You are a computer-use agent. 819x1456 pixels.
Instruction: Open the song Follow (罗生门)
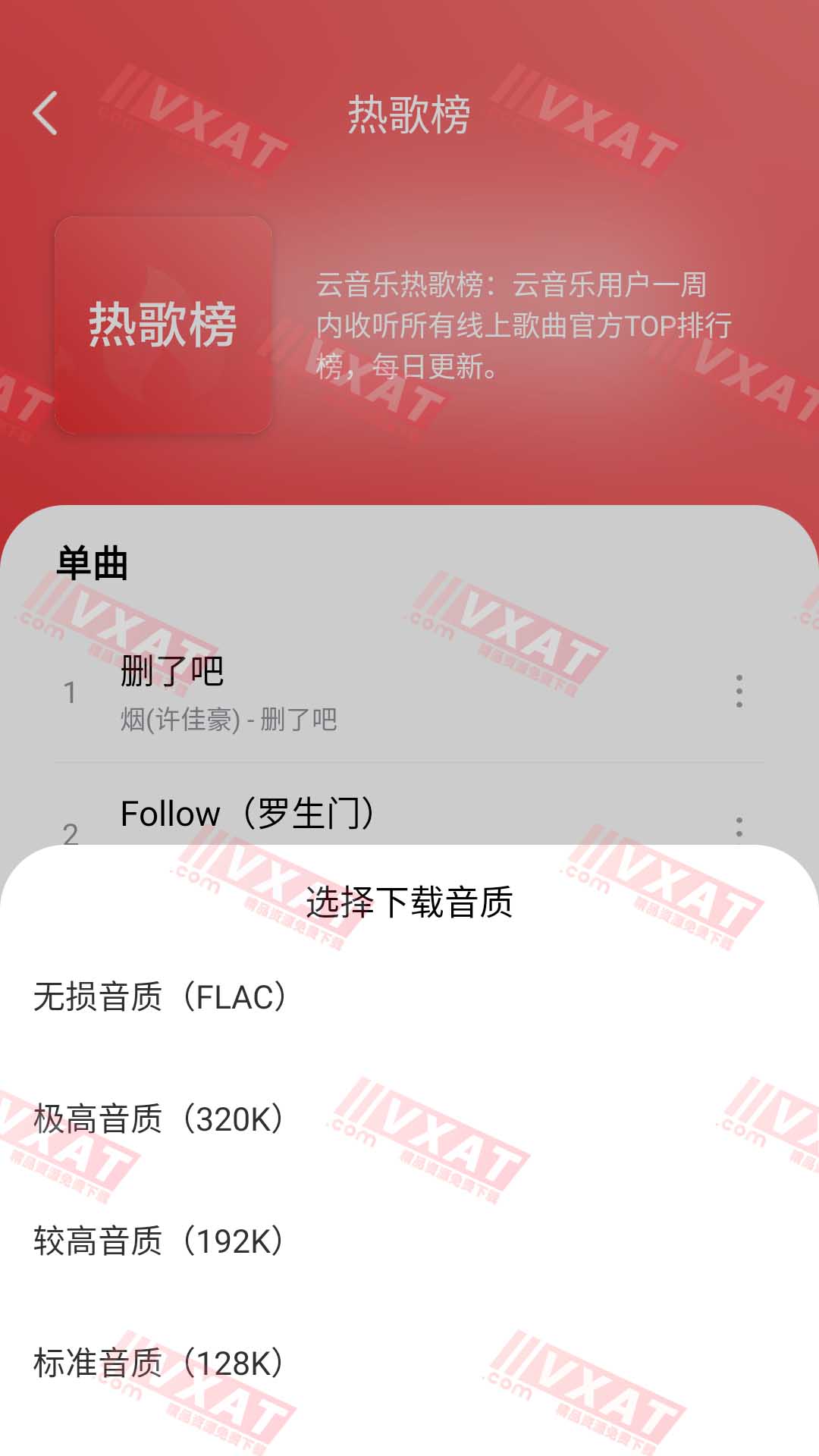[250, 814]
